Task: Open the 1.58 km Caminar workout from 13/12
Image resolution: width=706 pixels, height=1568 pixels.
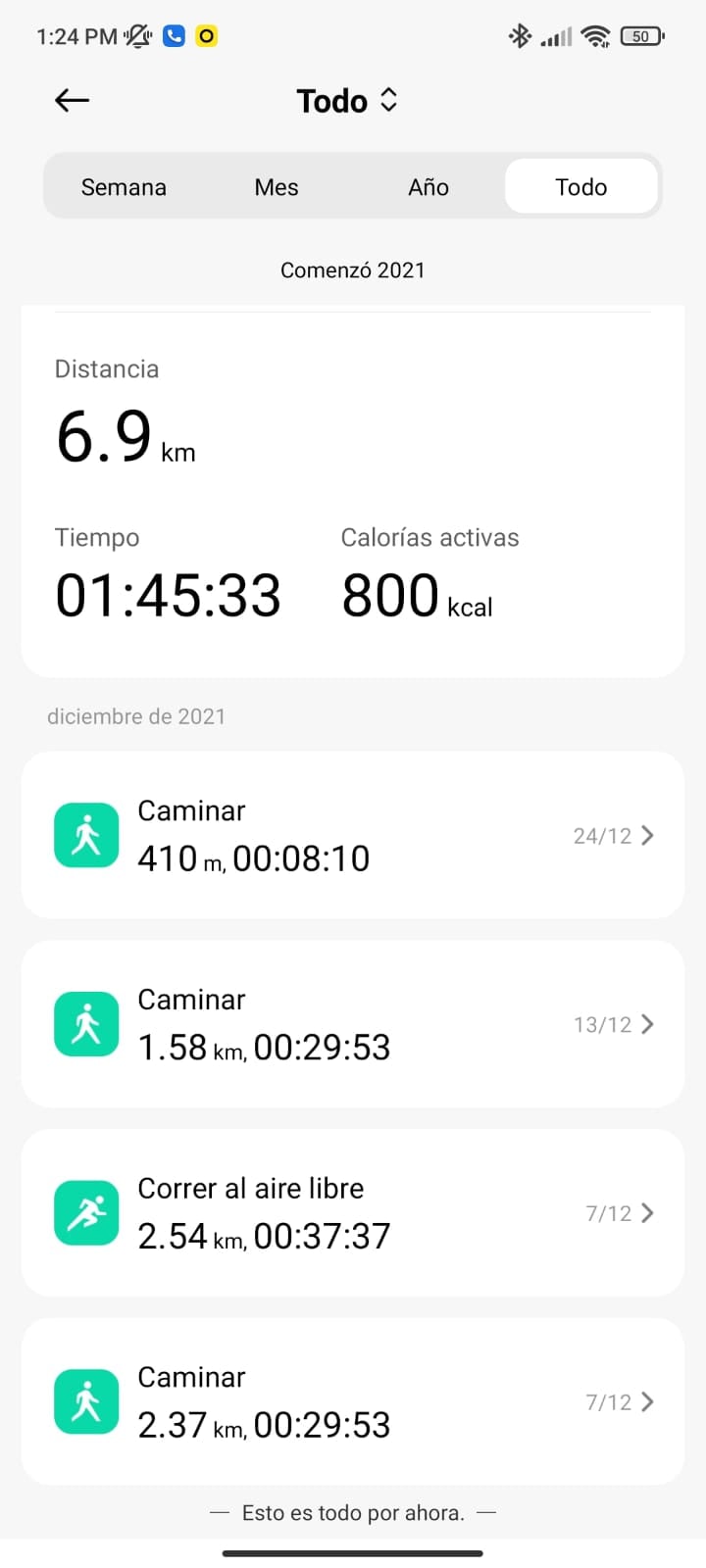Action: pos(353,1024)
